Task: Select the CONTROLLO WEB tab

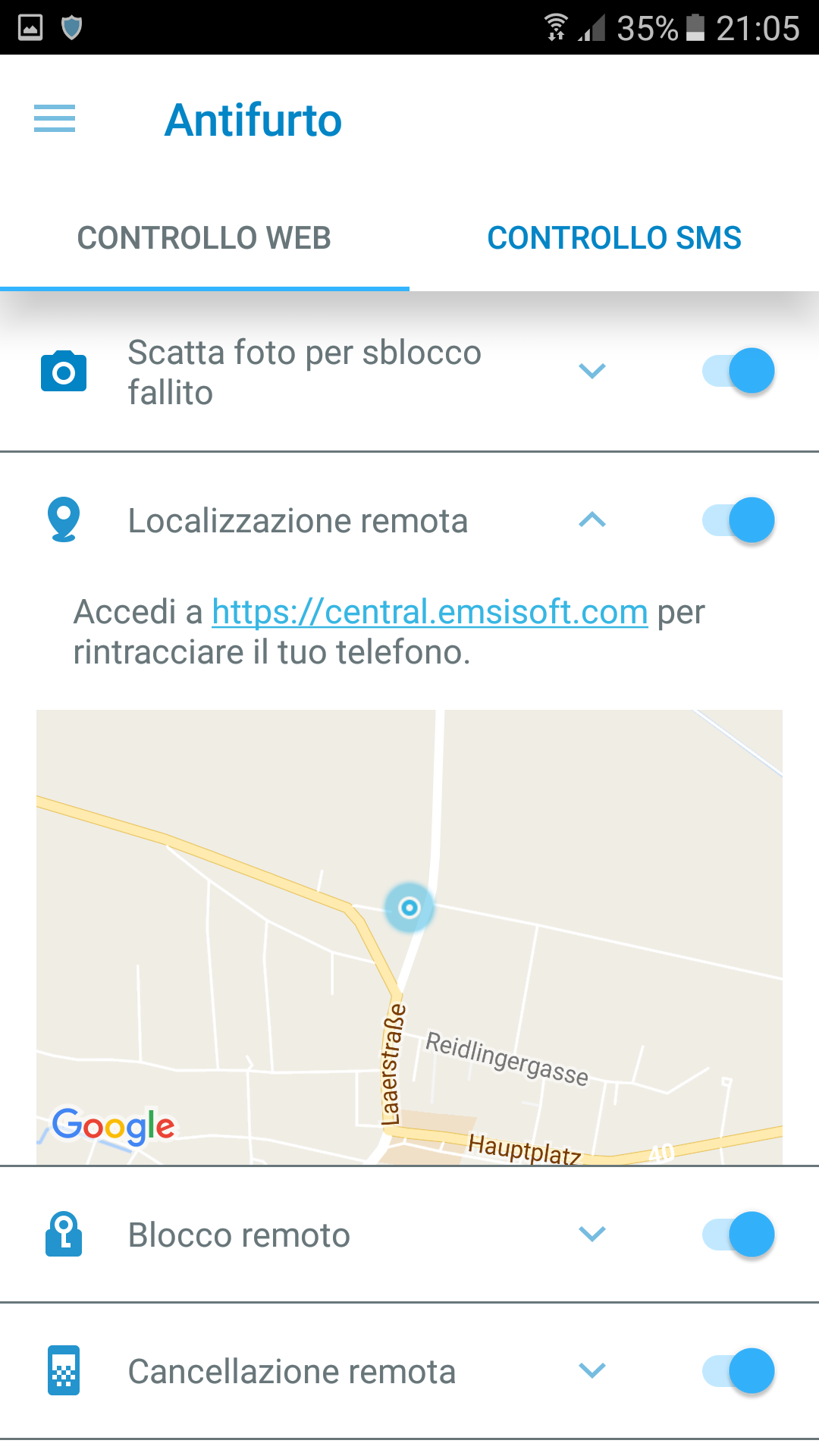Action: click(205, 238)
